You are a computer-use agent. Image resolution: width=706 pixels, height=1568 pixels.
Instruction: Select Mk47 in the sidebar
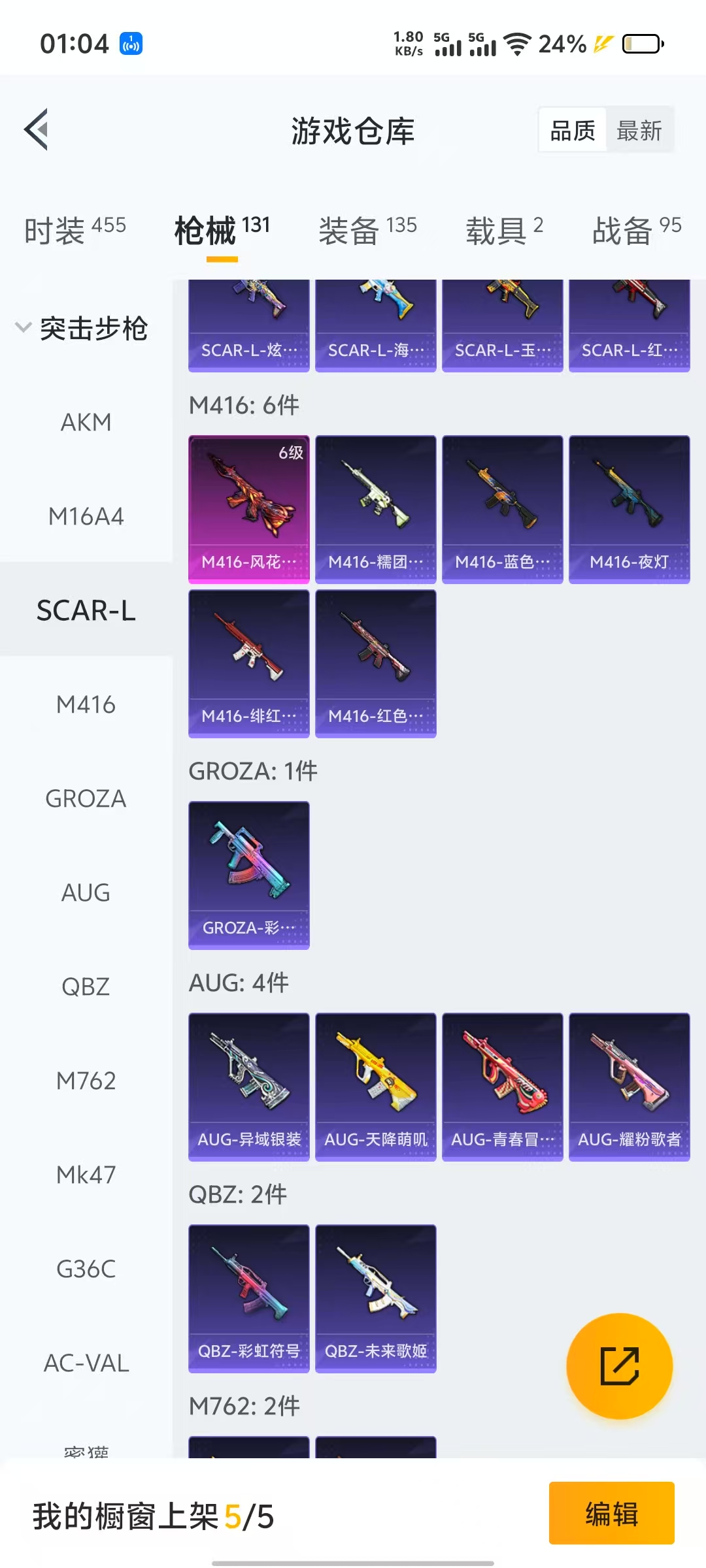coord(86,1175)
